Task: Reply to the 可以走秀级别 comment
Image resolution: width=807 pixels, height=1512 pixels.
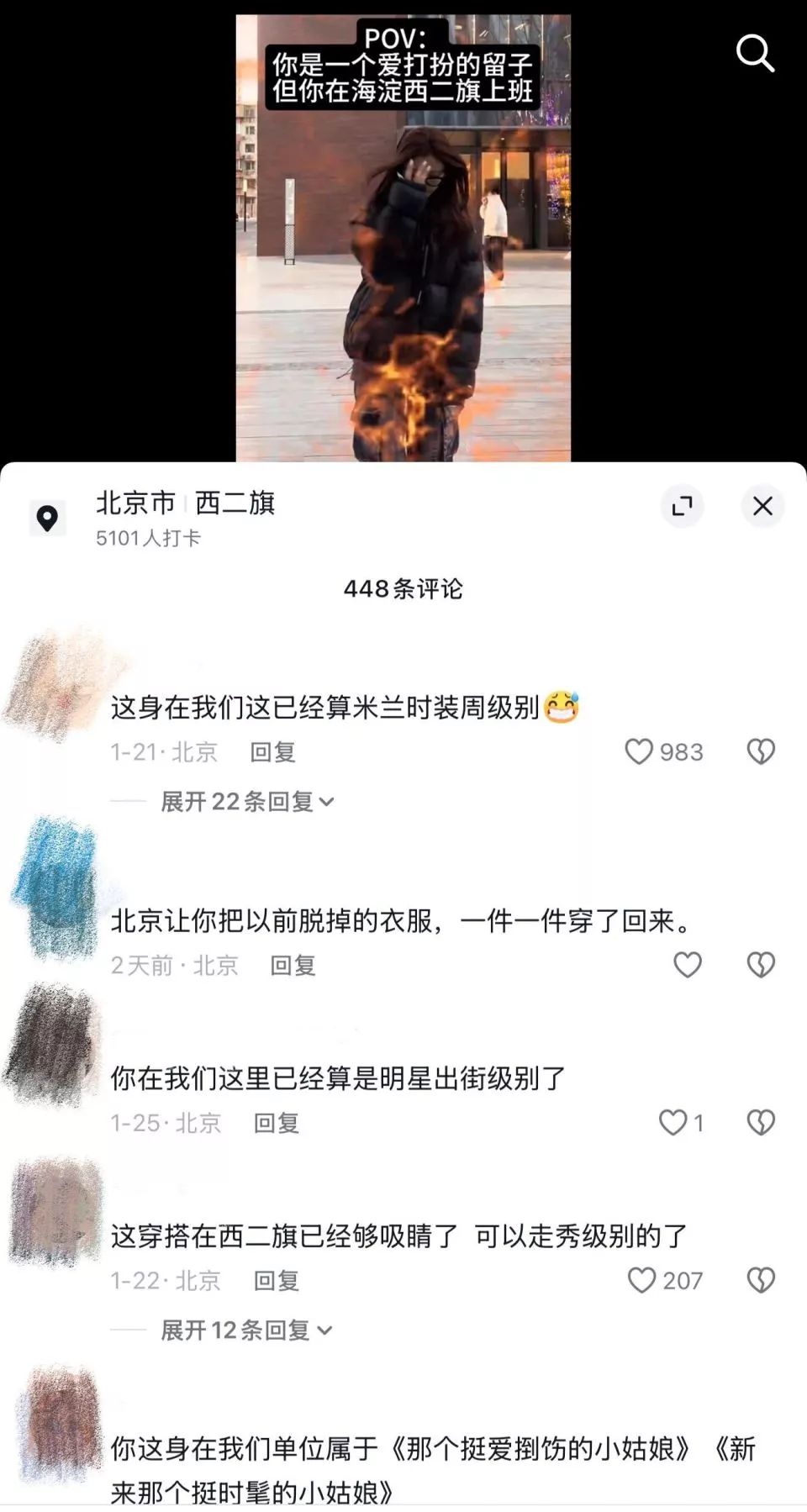Action: 277,1281
